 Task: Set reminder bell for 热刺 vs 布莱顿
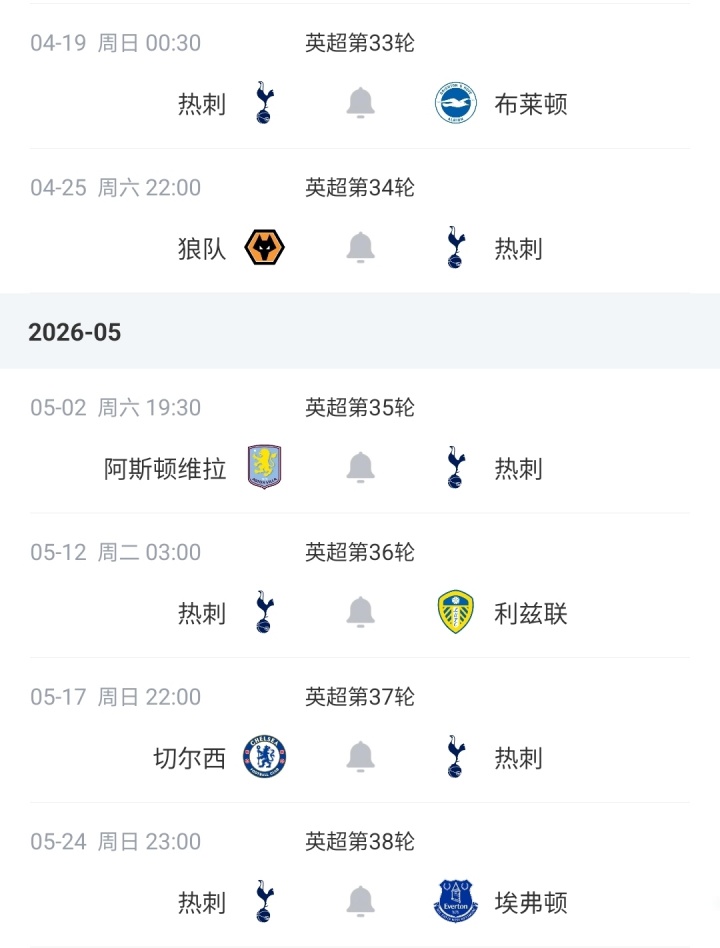[360, 103]
